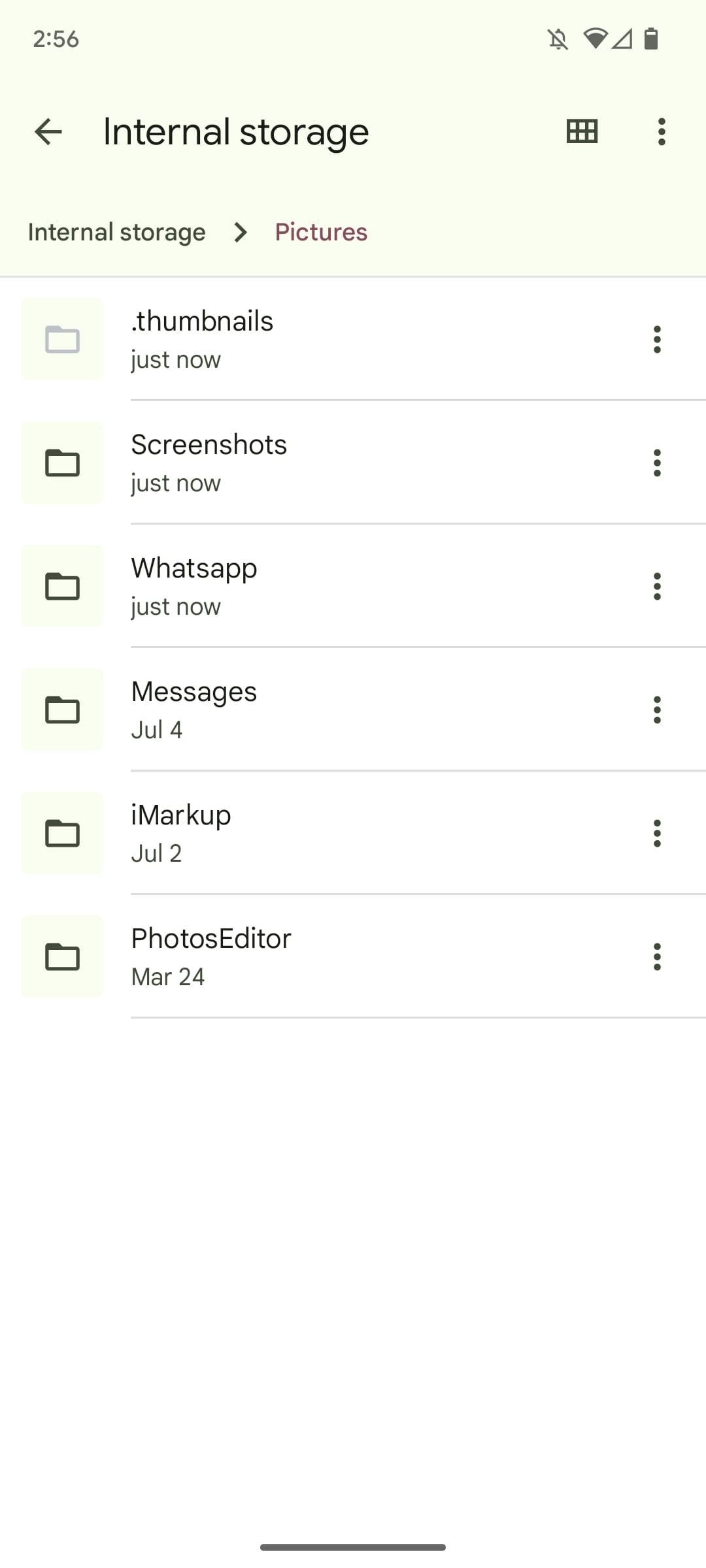Open options menu for PhotosEditor folder

tap(656, 957)
